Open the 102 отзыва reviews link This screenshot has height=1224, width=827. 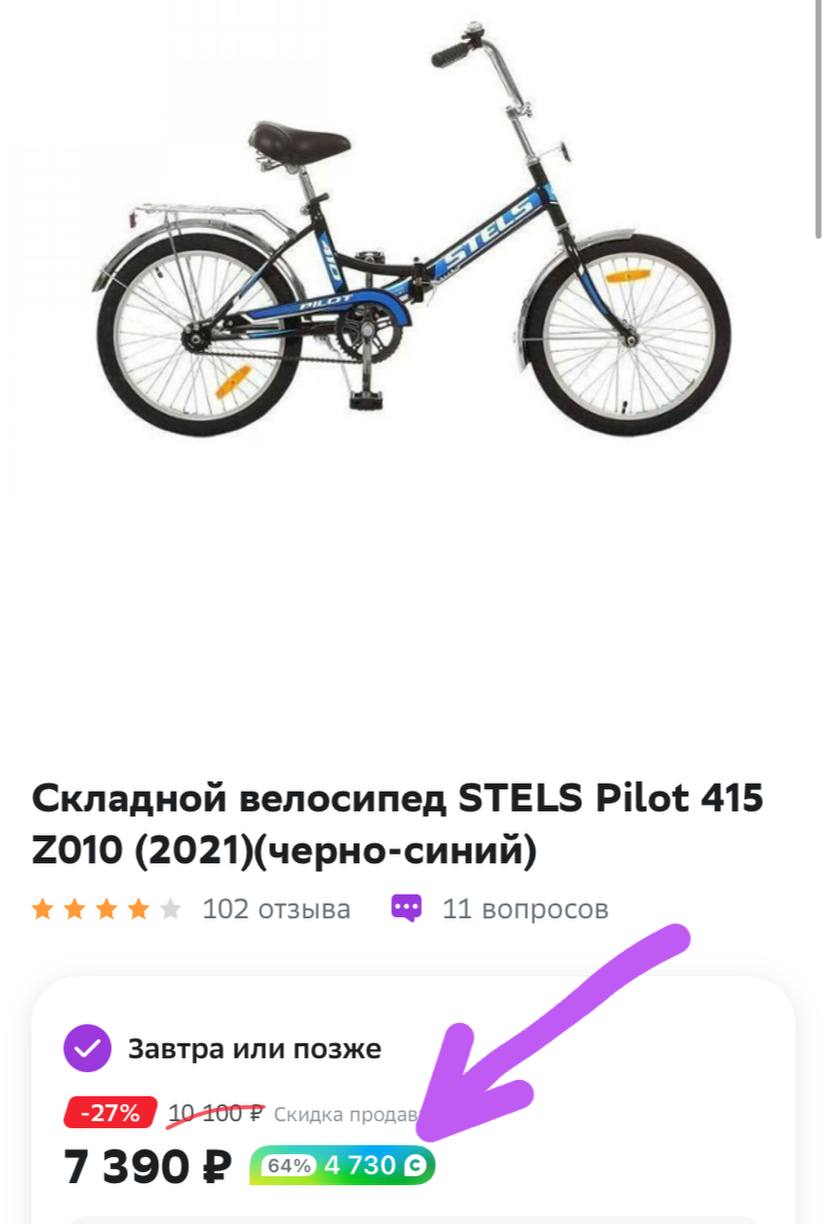coord(276,909)
